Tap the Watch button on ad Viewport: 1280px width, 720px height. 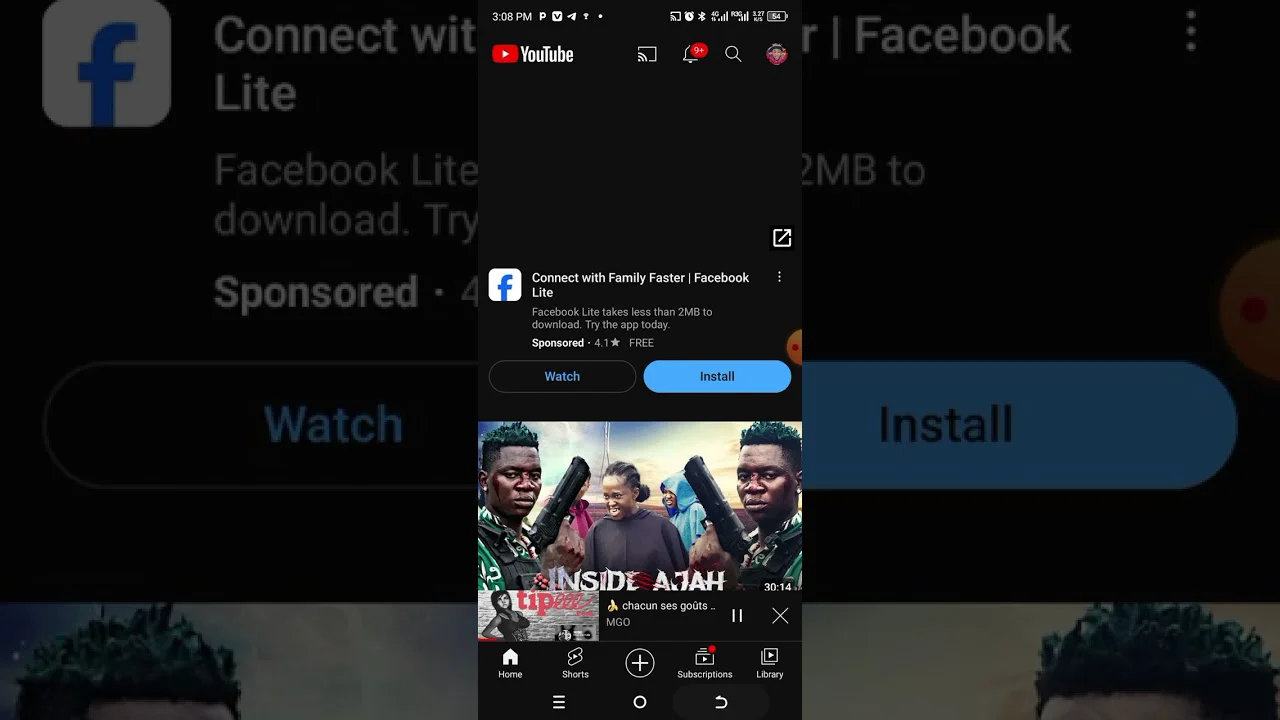point(562,377)
